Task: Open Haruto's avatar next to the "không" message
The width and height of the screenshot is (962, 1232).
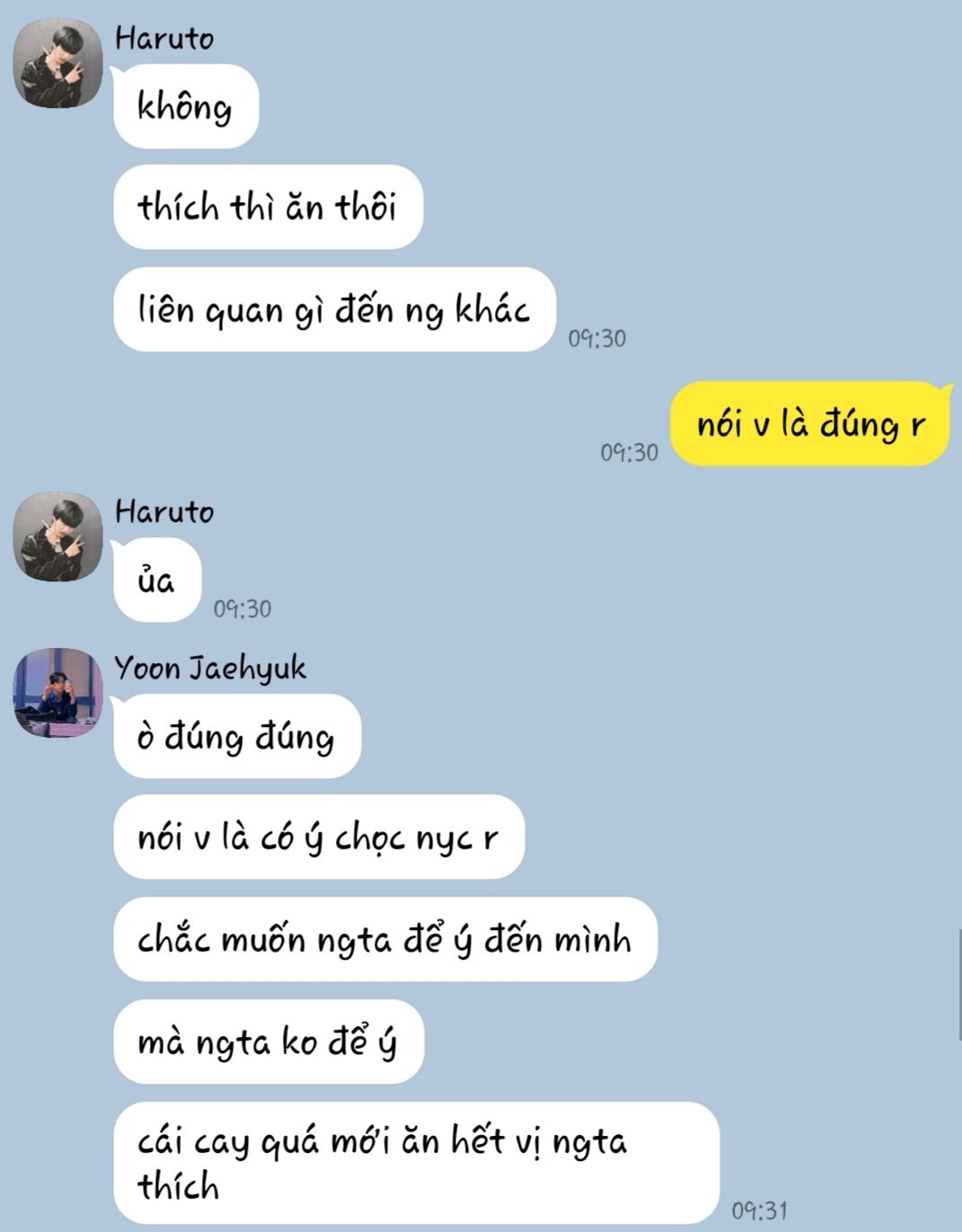Action: [57, 64]
